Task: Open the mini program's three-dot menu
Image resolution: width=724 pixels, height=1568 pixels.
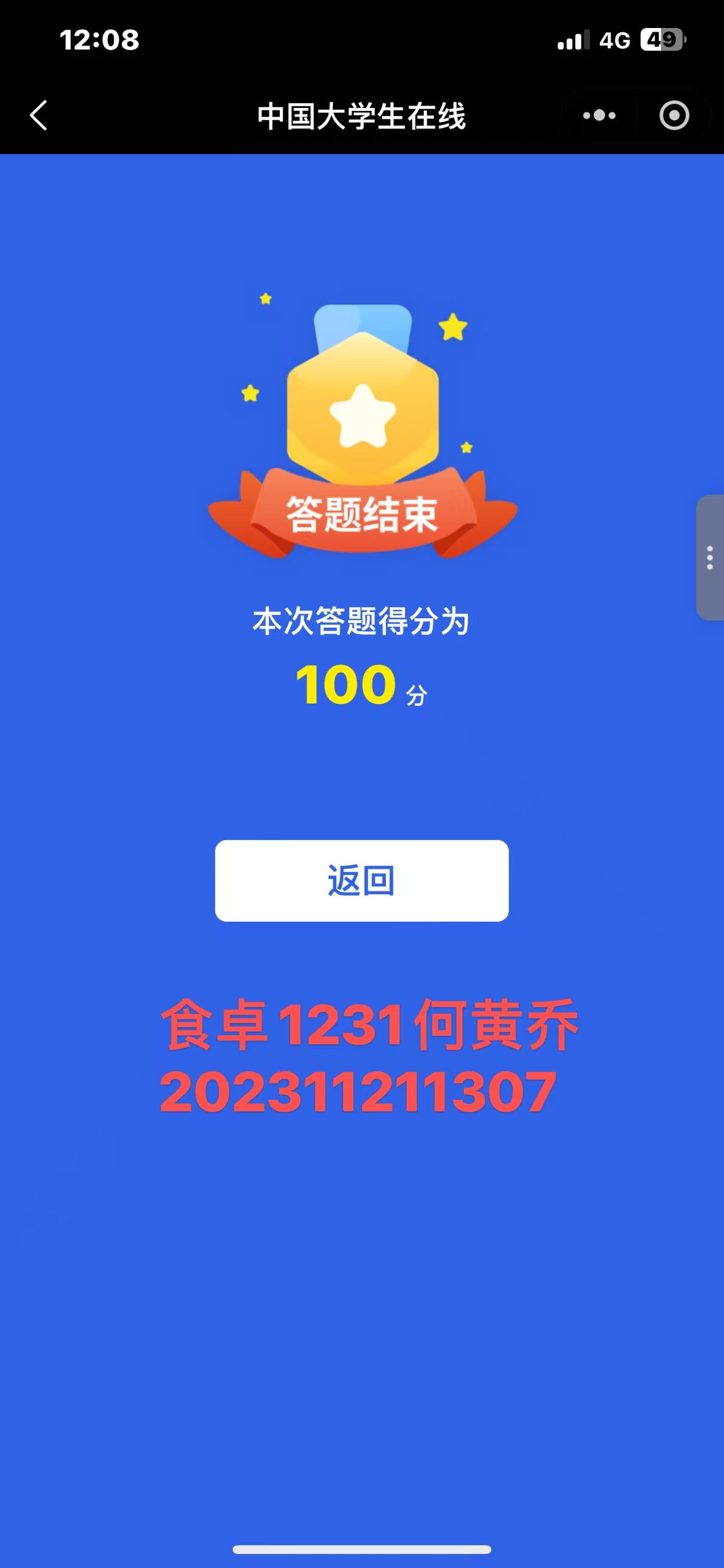Action: [x=599, y=115]
